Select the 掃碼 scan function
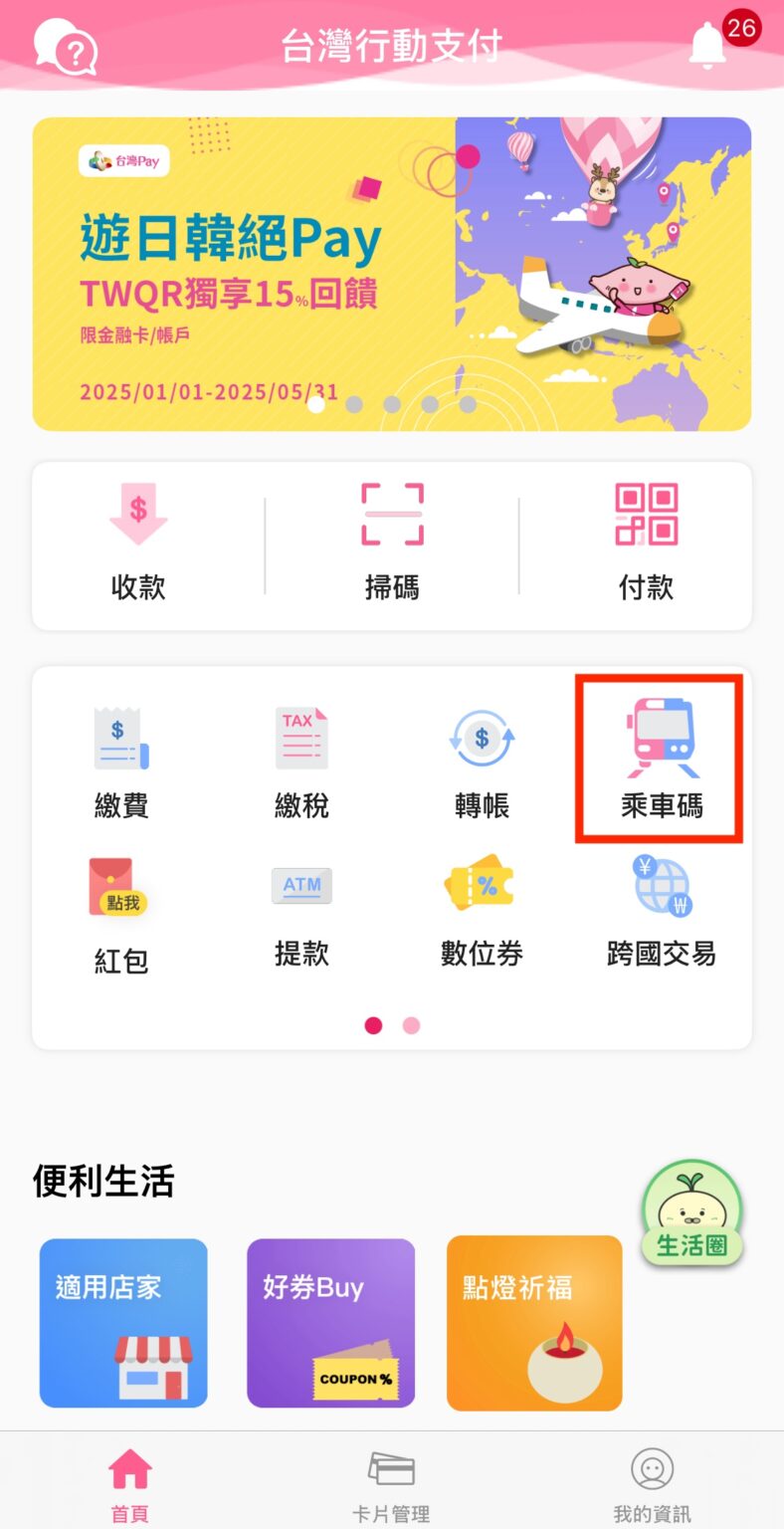 coord(392,543)
